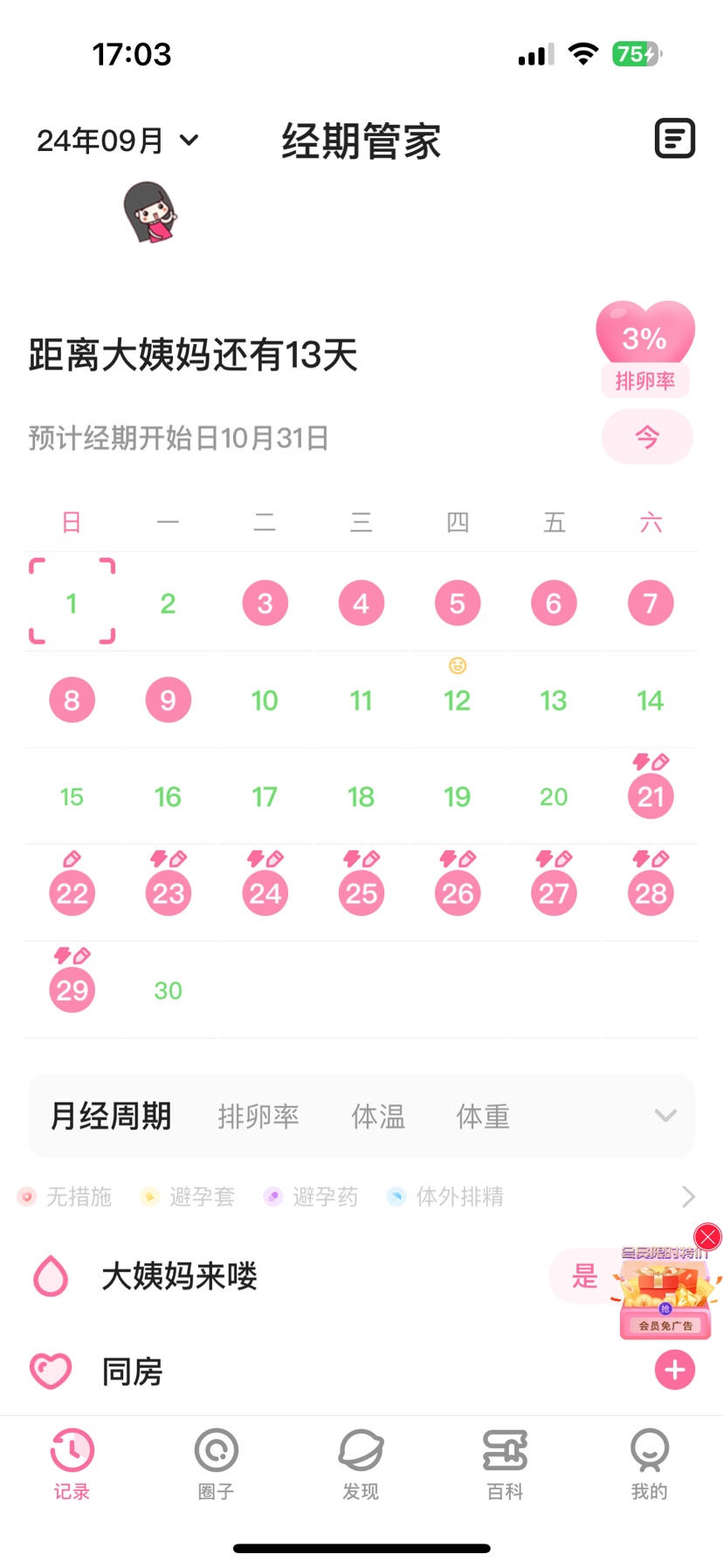Switch to the 月经周期 tab
Screen dimensions: 723x1568
click(x=111, y=1116)
